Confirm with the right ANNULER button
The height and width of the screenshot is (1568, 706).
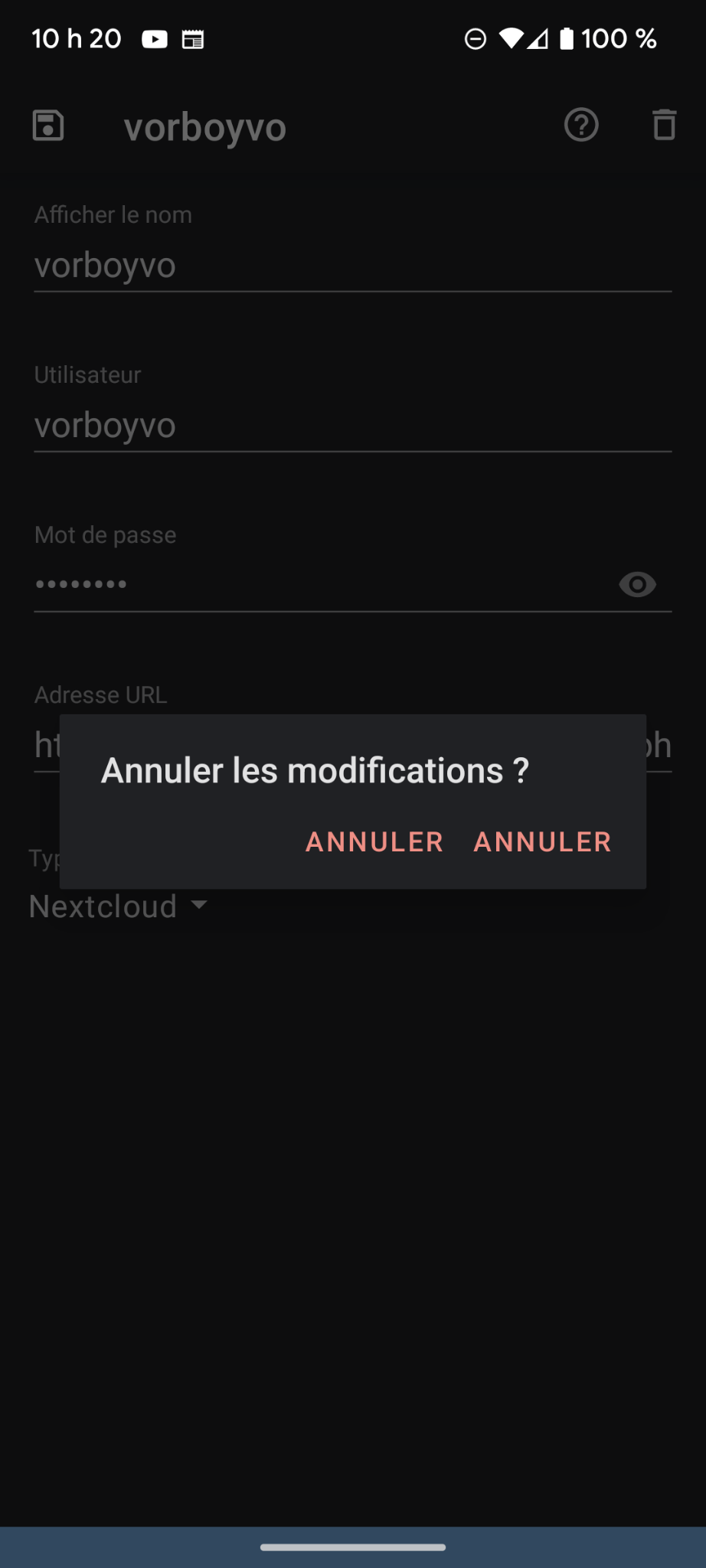click(541, 841)
